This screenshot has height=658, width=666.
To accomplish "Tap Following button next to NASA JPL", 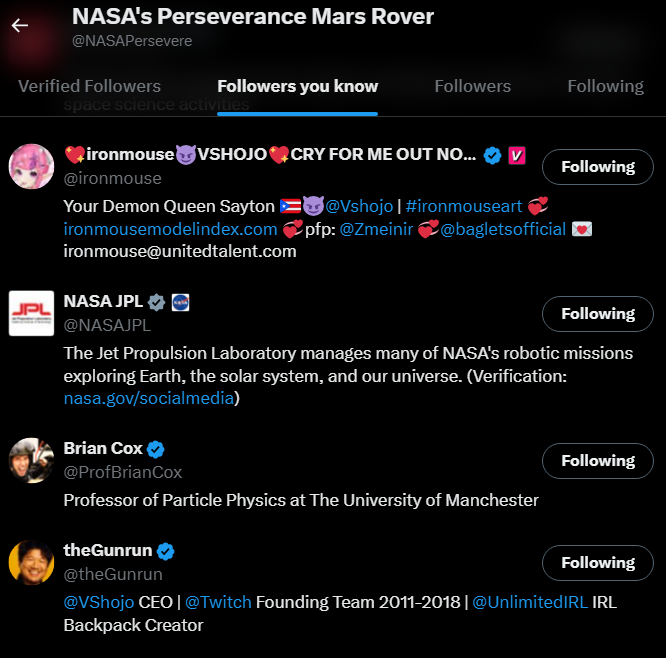I will click(597, 314).
